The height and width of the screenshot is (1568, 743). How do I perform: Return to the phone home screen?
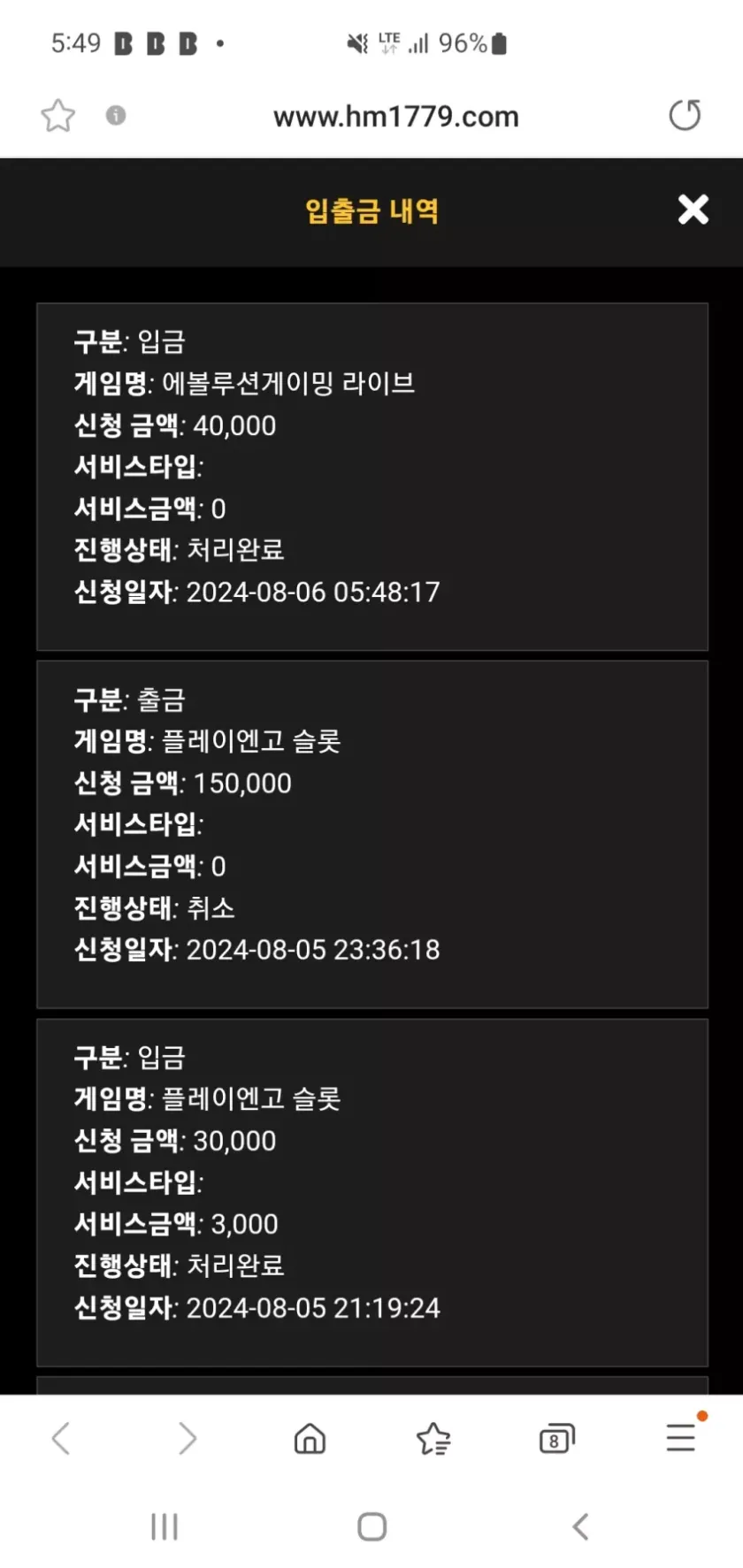pyautogui.click(x=371, y=1526)
